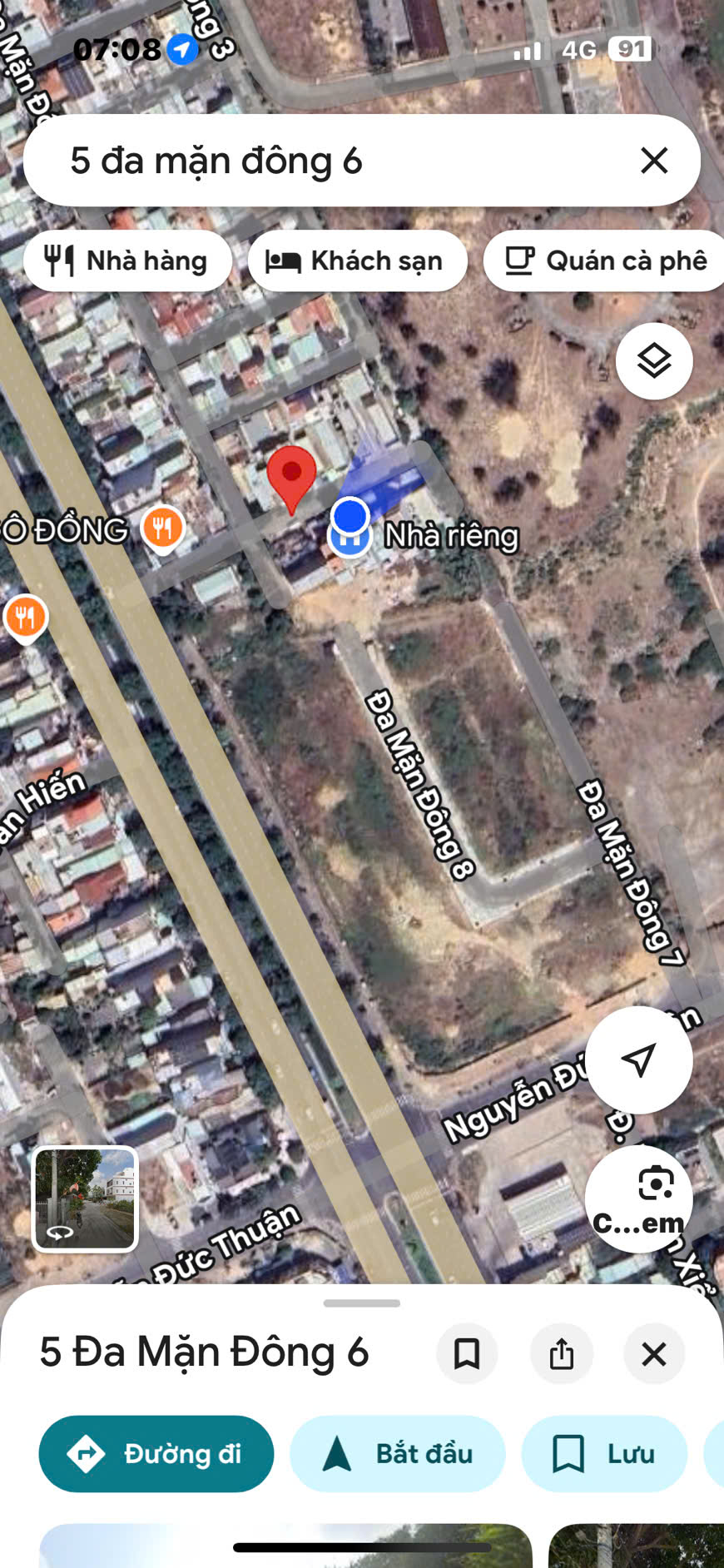Get directions with Đường đi
Viewport: 724px width, 1568px height.
pyautogui.click(x=156, y=1454)
